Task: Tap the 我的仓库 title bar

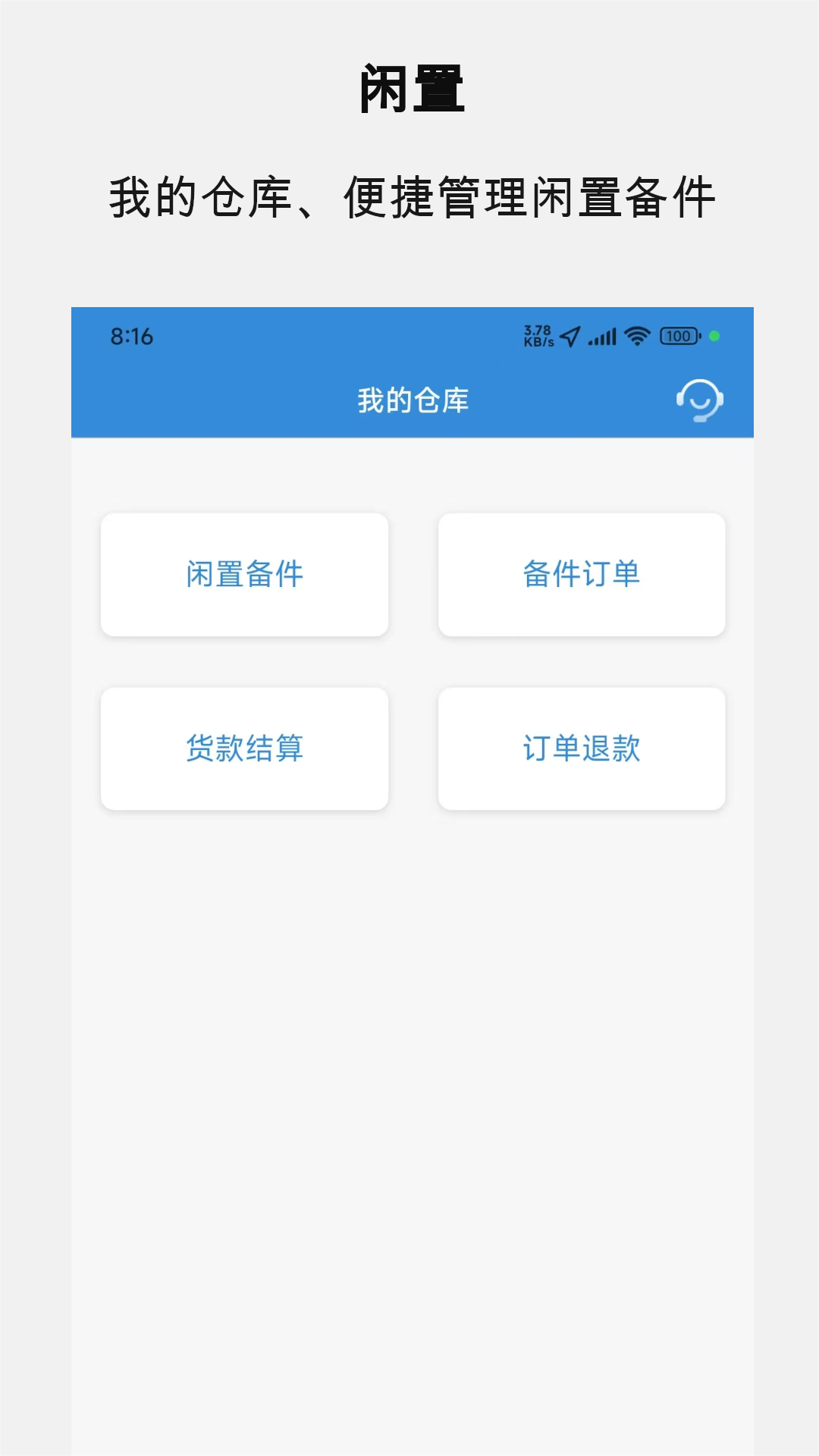Action: pyautogui.click(x=413, y=400)
